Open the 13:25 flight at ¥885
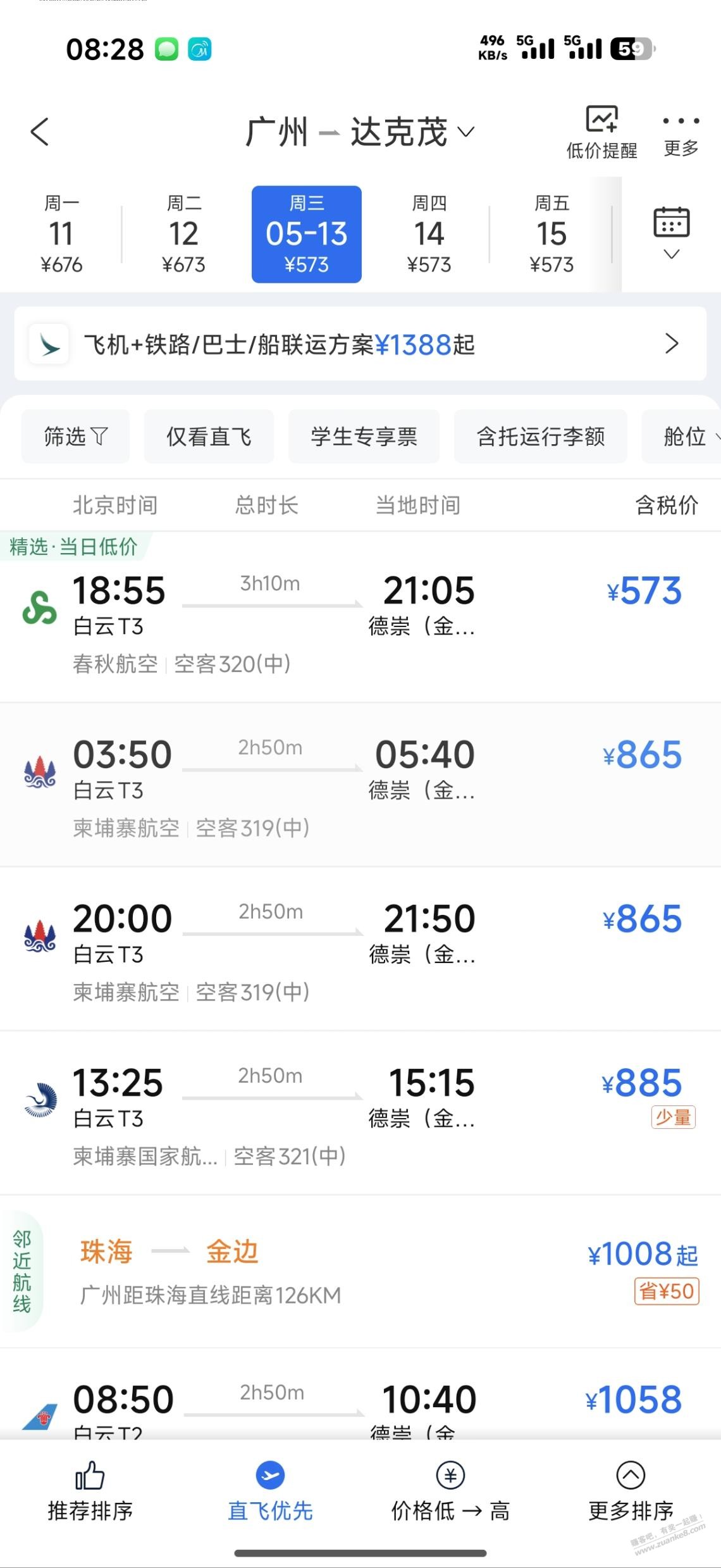721x1568 pixels. [x=360, y=1113]
